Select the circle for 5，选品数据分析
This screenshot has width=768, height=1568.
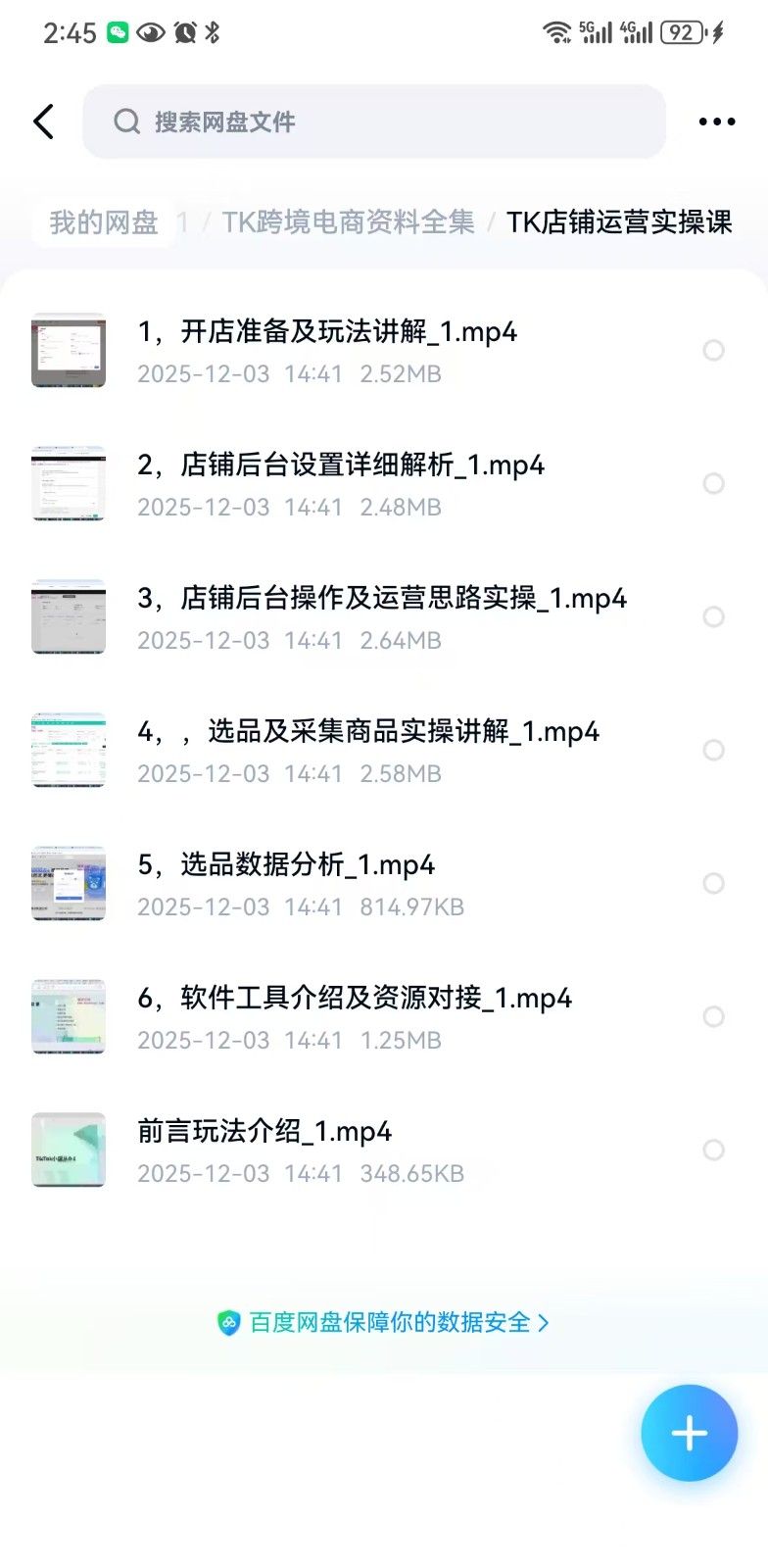pyautogui.click(x=714, y=883)
